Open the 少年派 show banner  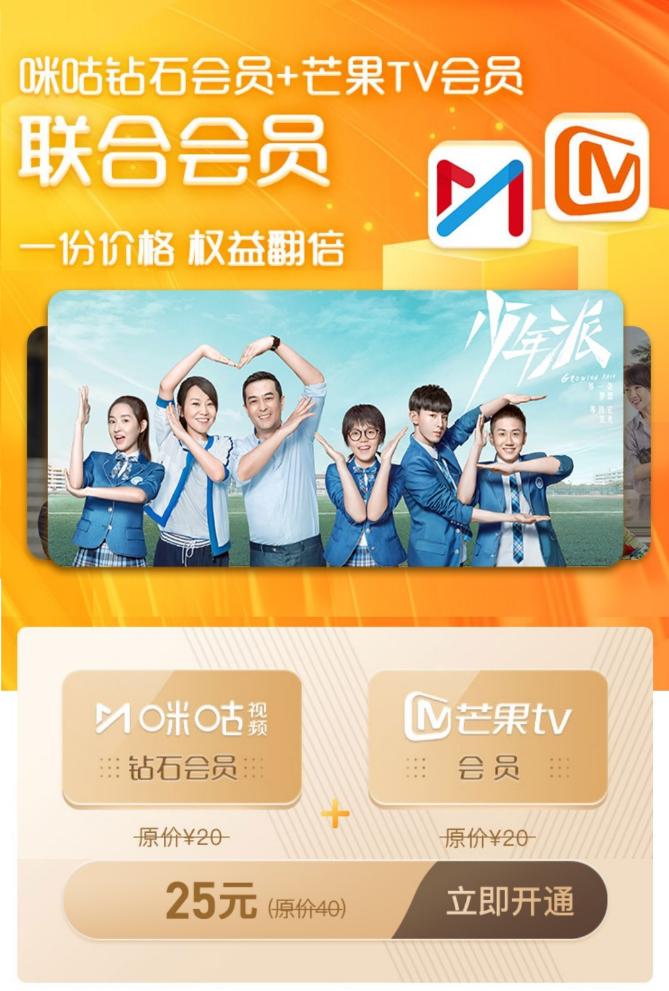tap(336, 429)
